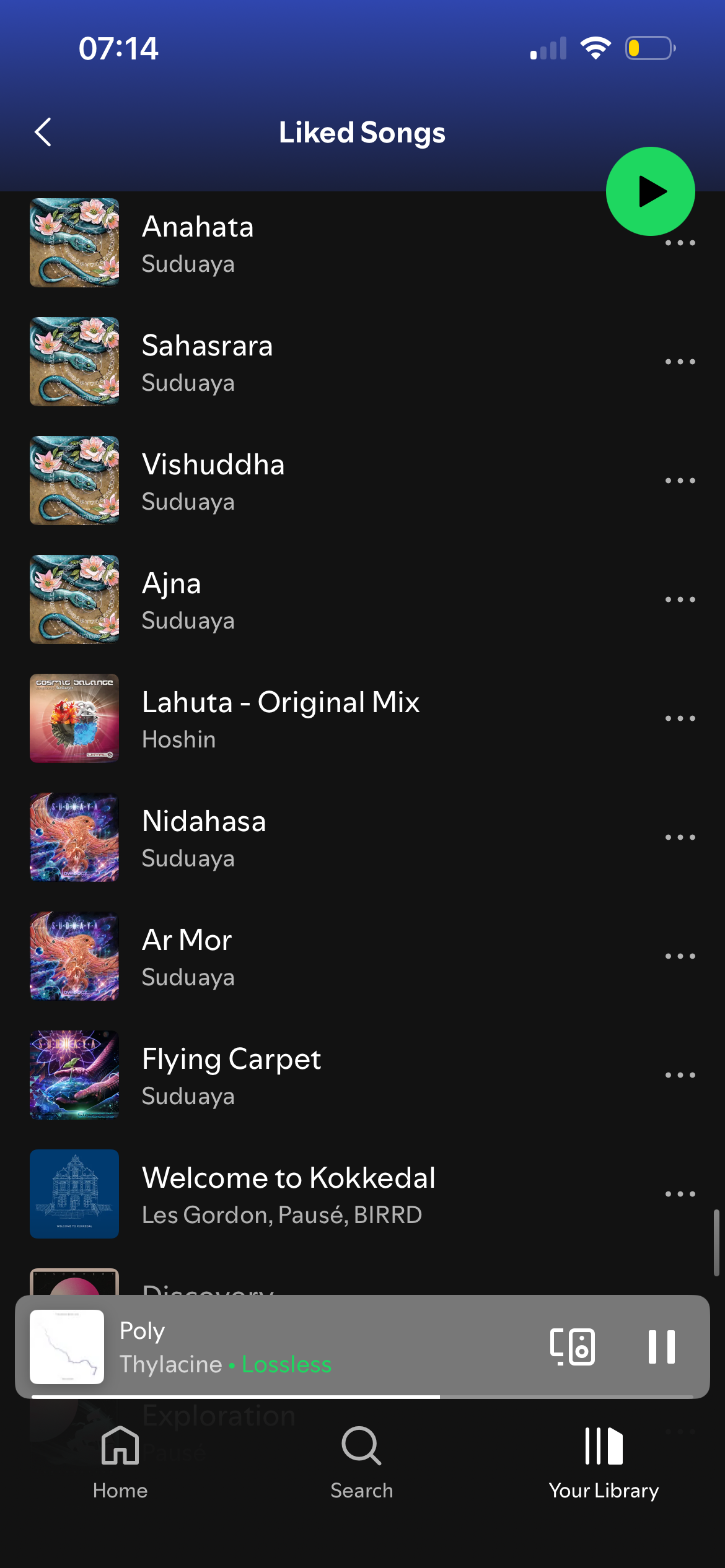Open more options for Lahuta
Viewport: 725px width, 1568px height.
(680, 718)
